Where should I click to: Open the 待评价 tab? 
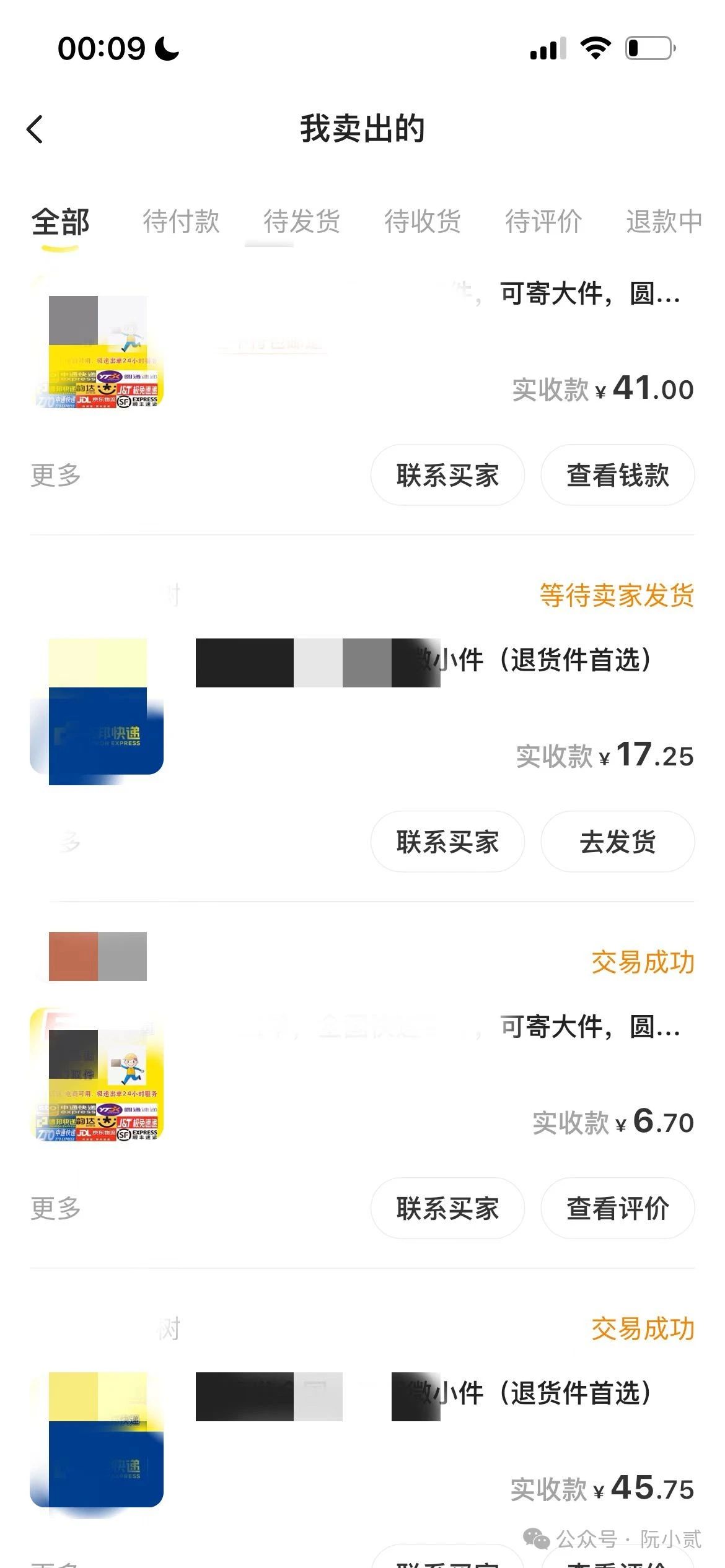(543, 223)
